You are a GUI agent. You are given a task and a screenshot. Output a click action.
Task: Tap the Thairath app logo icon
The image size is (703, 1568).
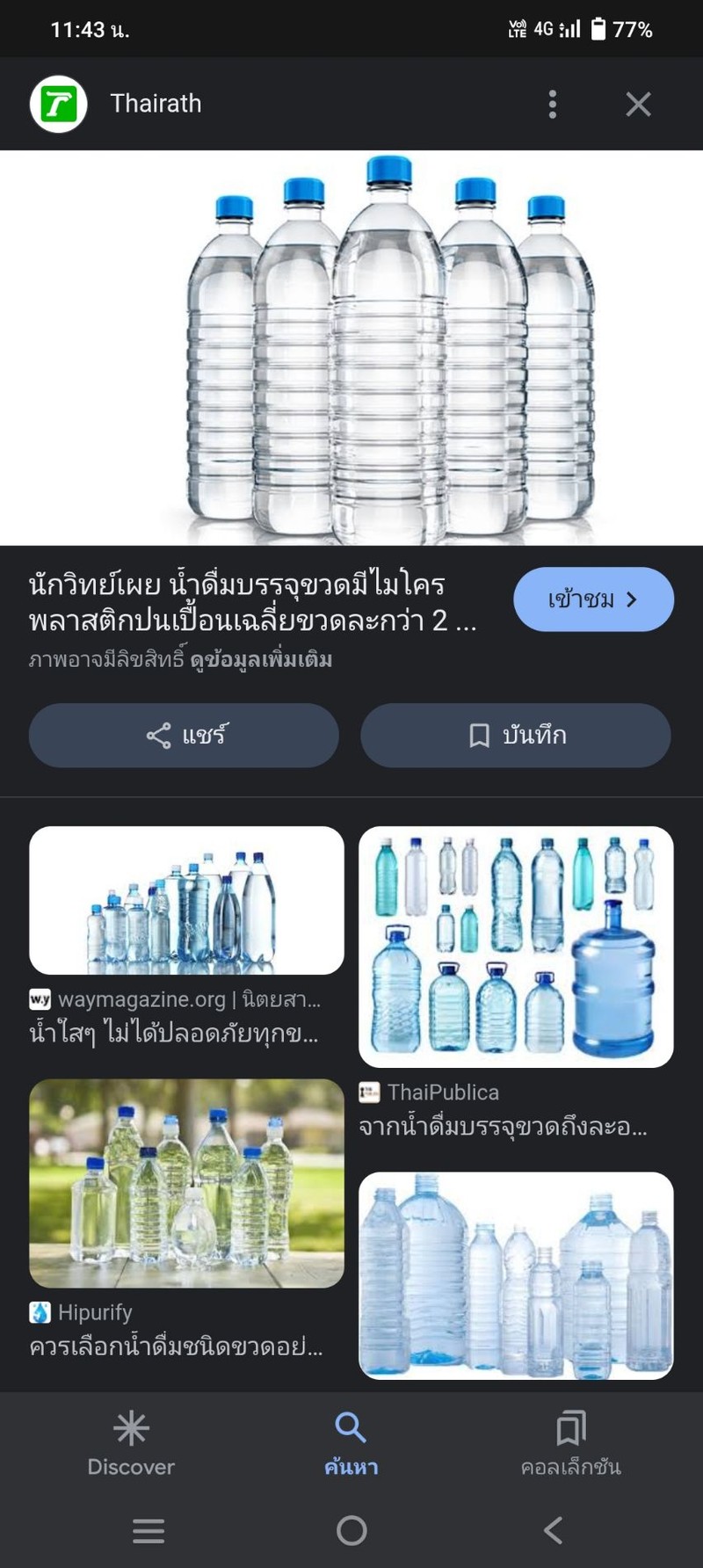tap(59, 103)
